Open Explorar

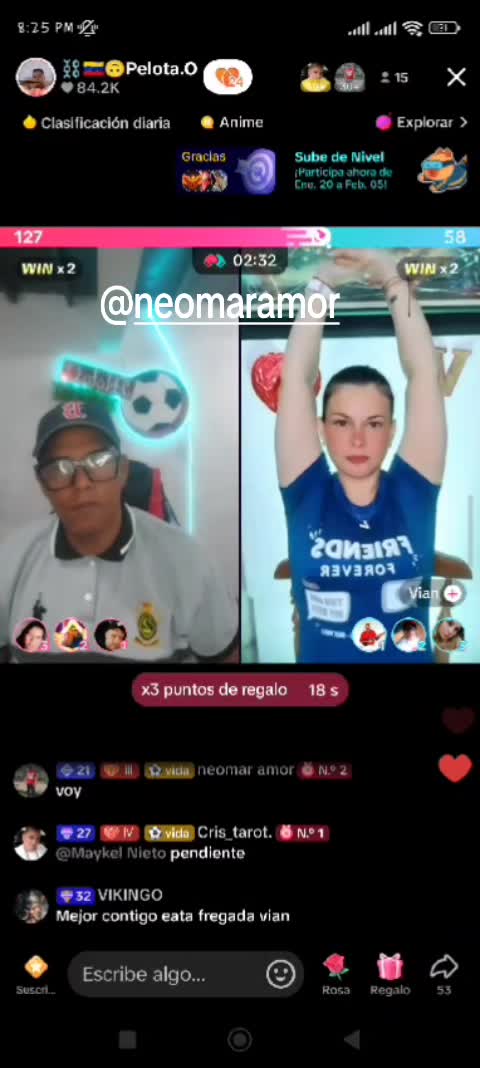pyautogui.click(x=422, y=123)
